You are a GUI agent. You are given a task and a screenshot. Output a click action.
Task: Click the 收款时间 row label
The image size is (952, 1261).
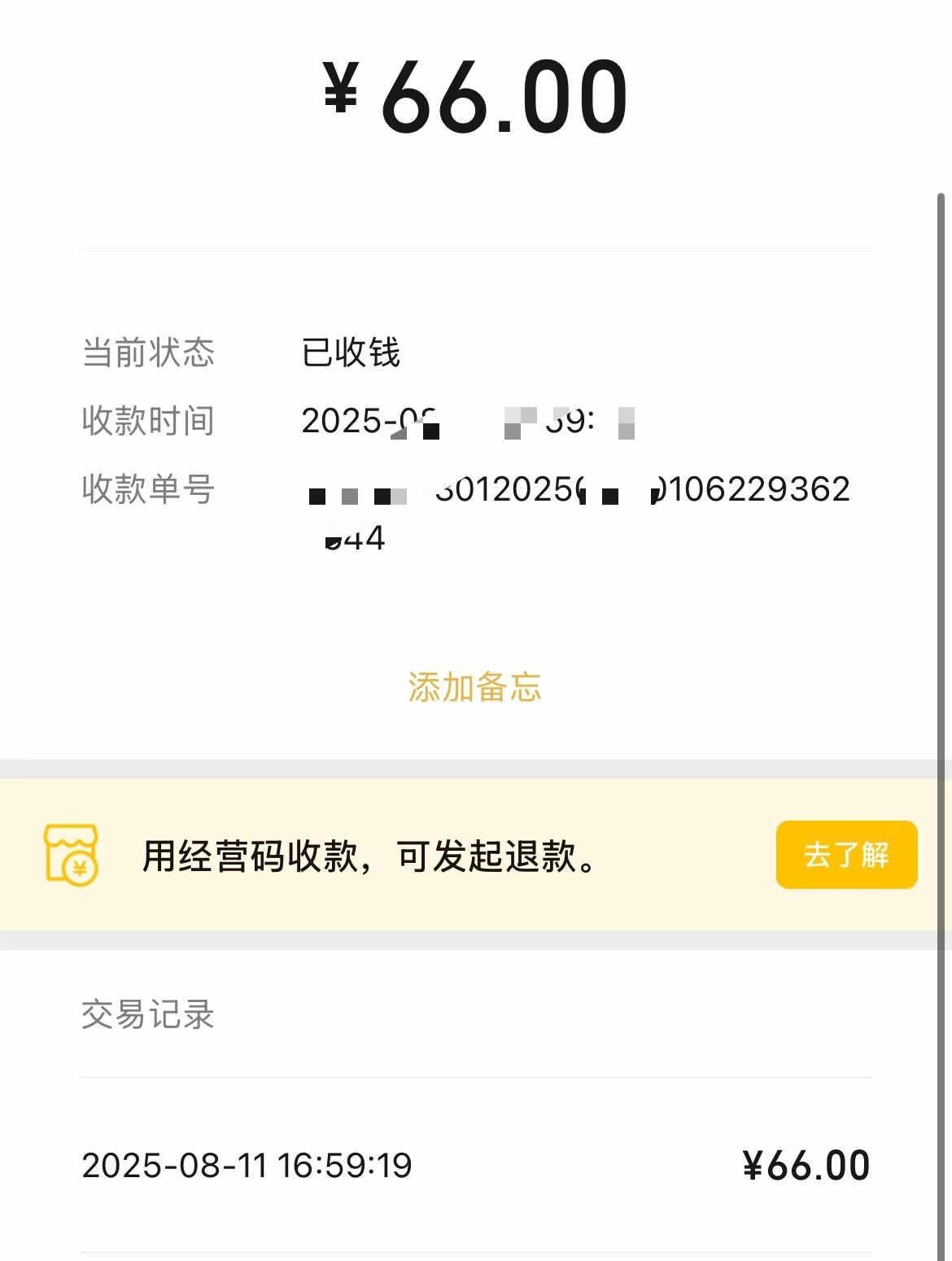click(147, 420)
